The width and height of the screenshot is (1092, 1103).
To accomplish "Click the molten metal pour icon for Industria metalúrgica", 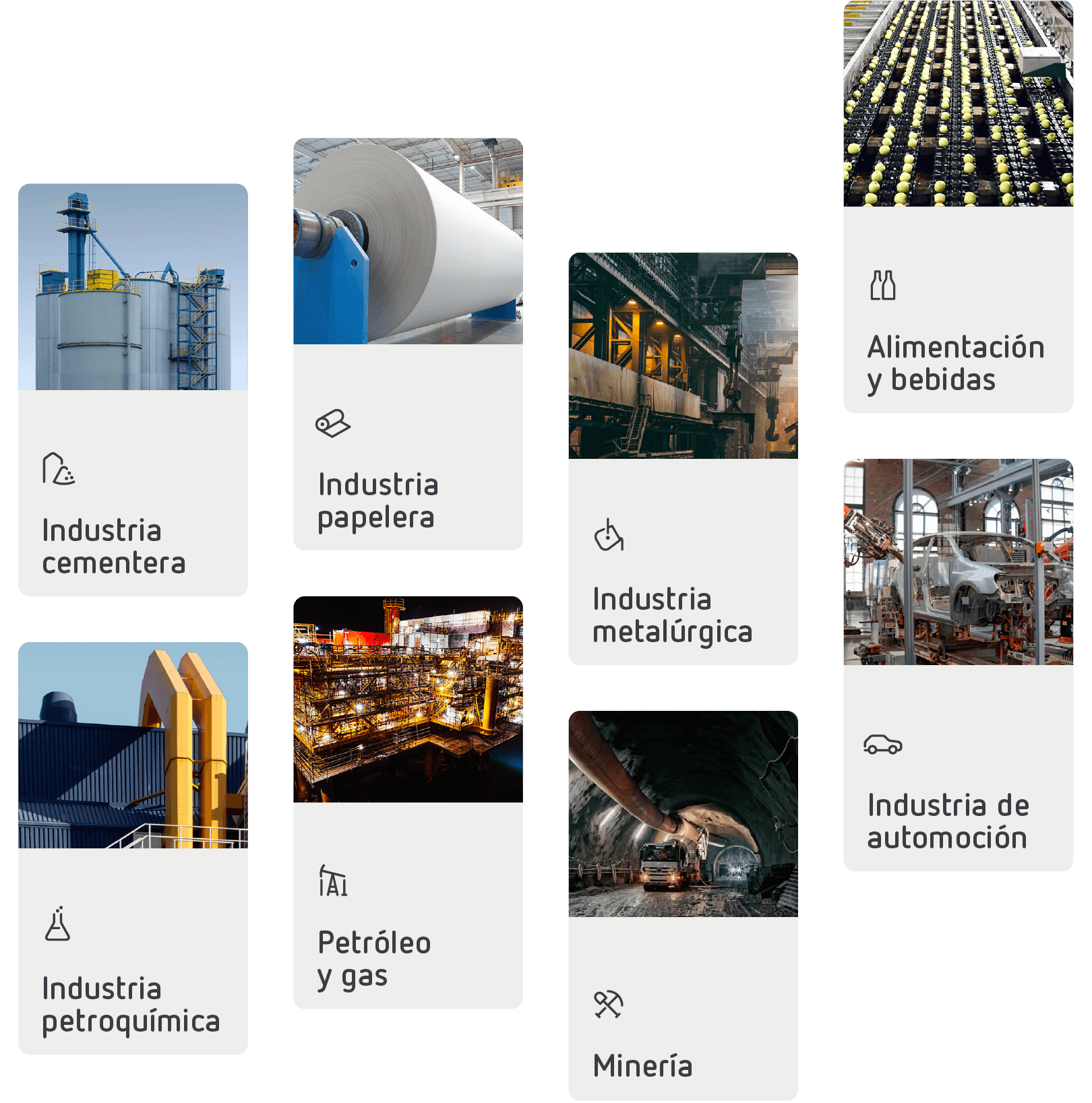I will pyautogui.click(x=609, y=537).
